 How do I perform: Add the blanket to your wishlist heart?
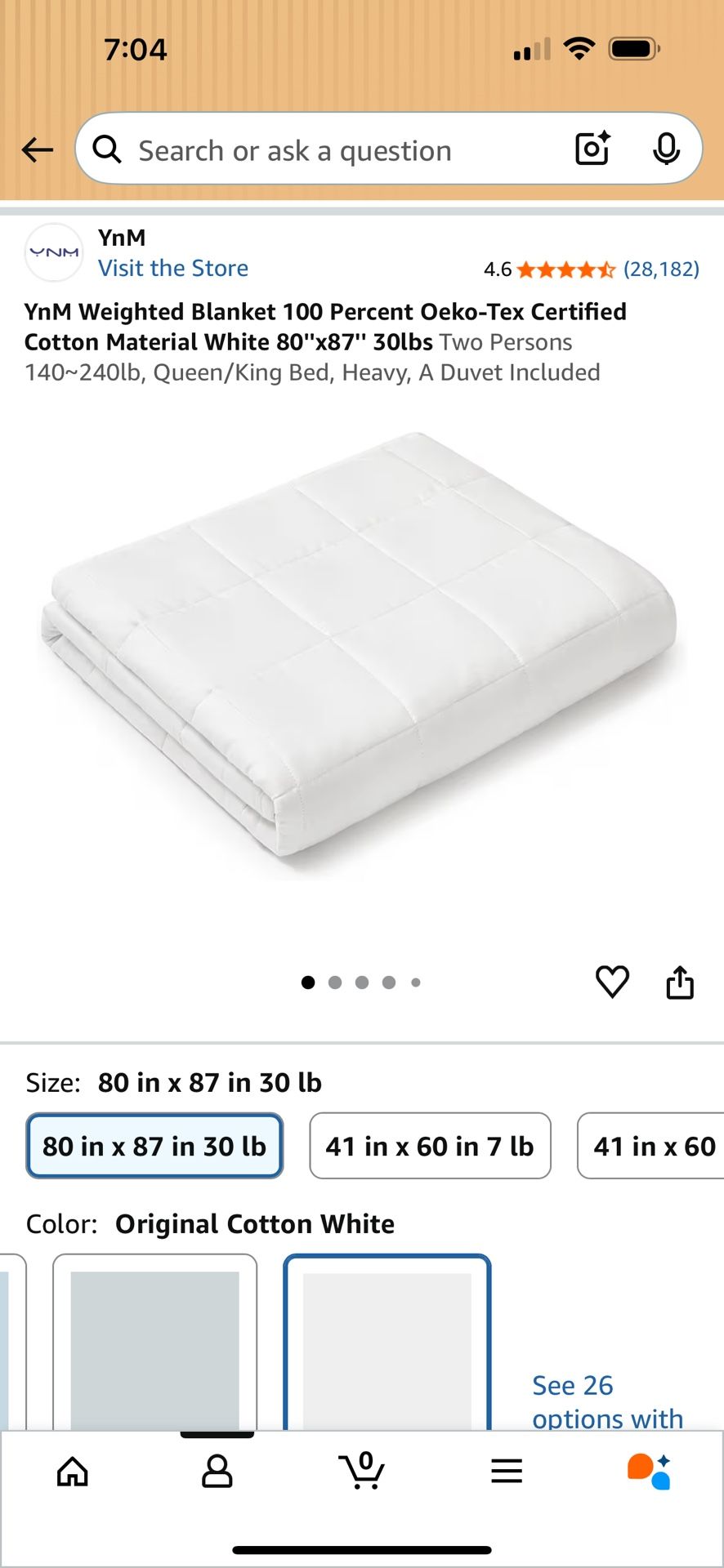tap(613, 982)
